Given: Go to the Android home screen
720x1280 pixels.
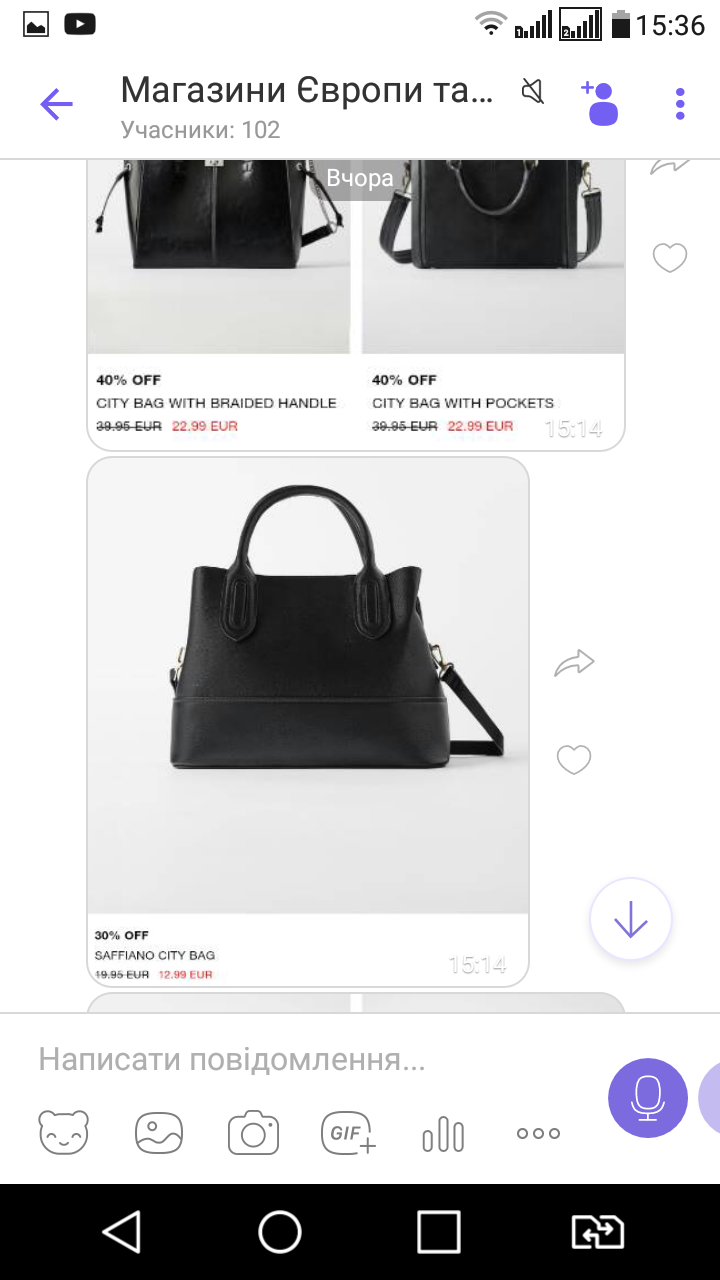Looking at the screenshot, I should [280, 1232].
